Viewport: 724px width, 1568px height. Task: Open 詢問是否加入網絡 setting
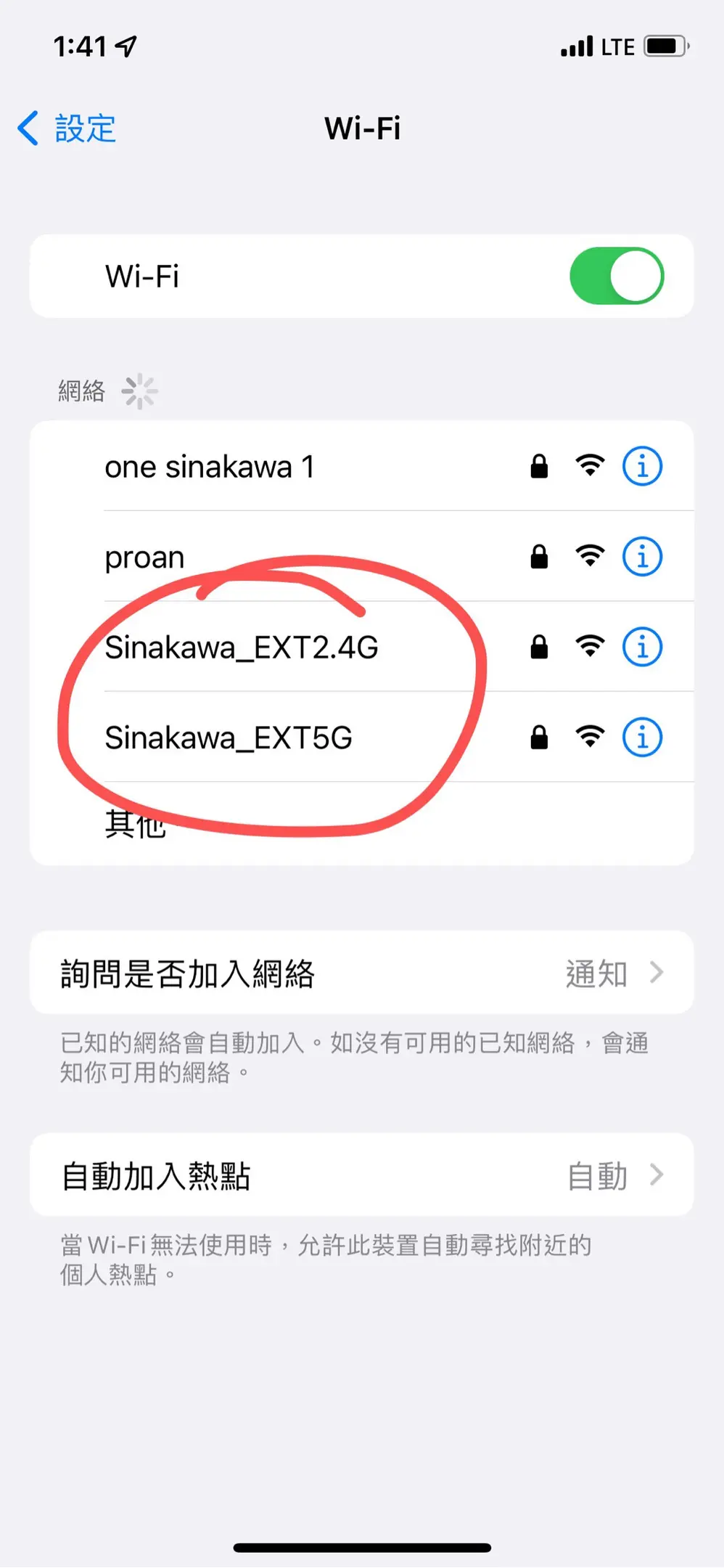pos(361,973)
